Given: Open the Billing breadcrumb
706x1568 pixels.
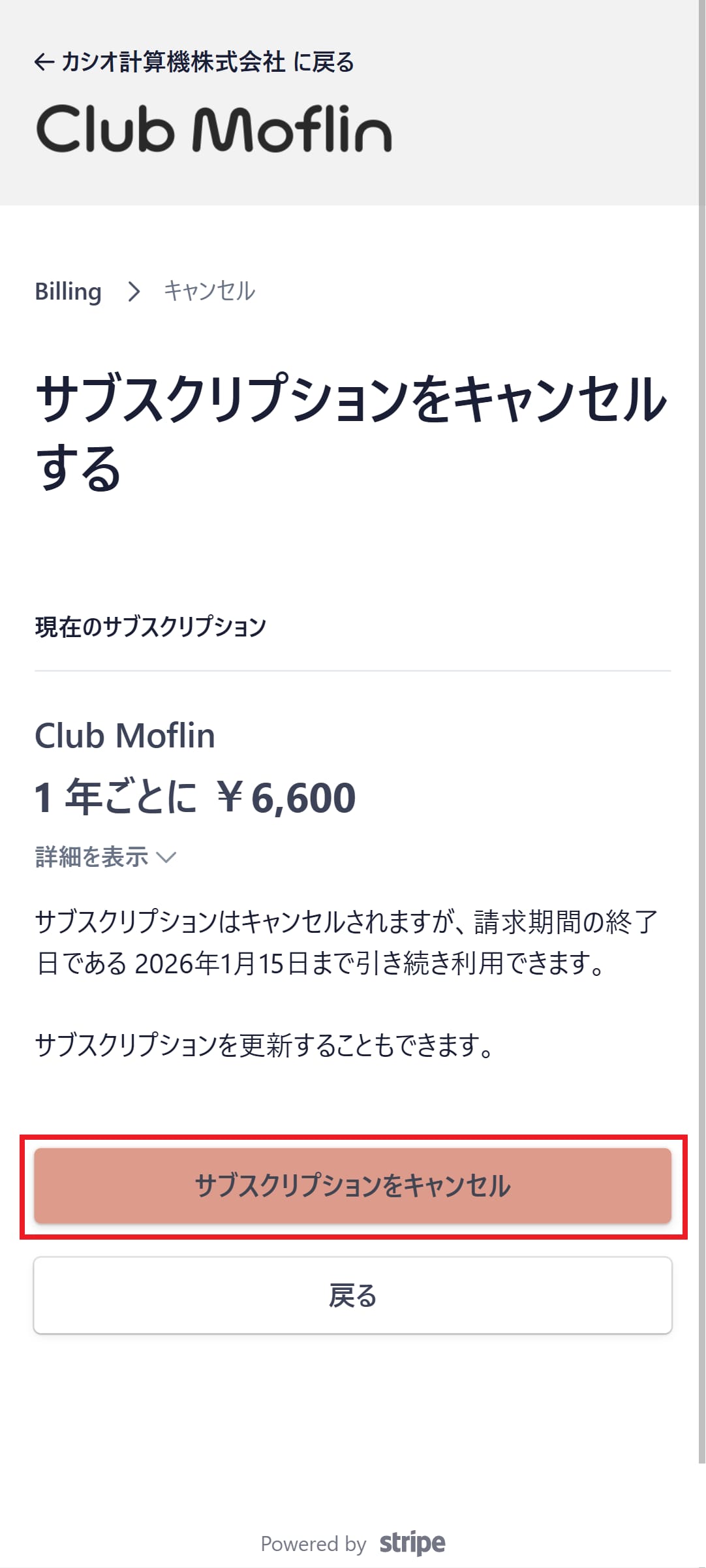Looking at the screenshot, I should (x=68, y=291).
